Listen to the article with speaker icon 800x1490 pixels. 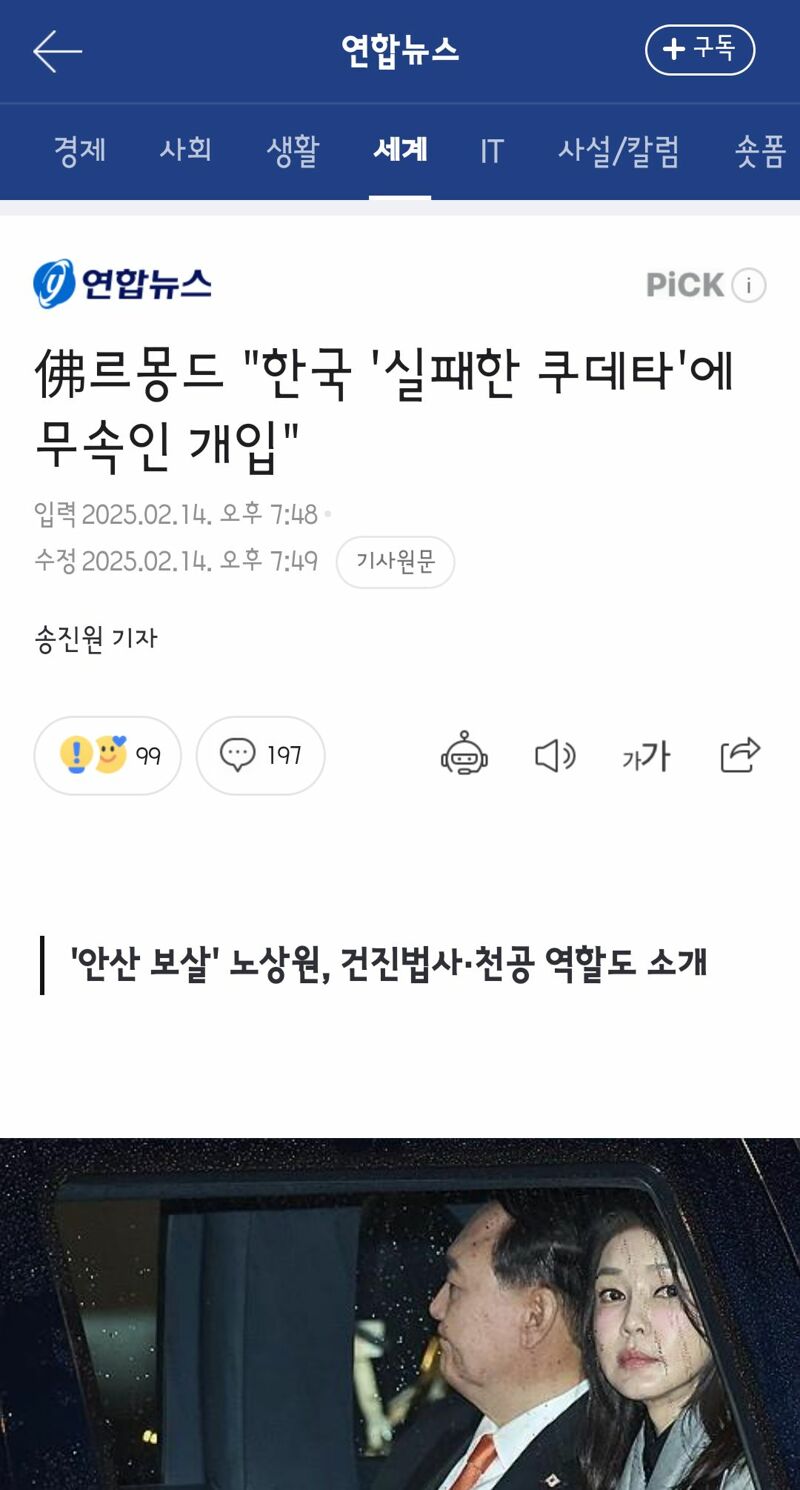pyautogui.click(x=555, y=756)
